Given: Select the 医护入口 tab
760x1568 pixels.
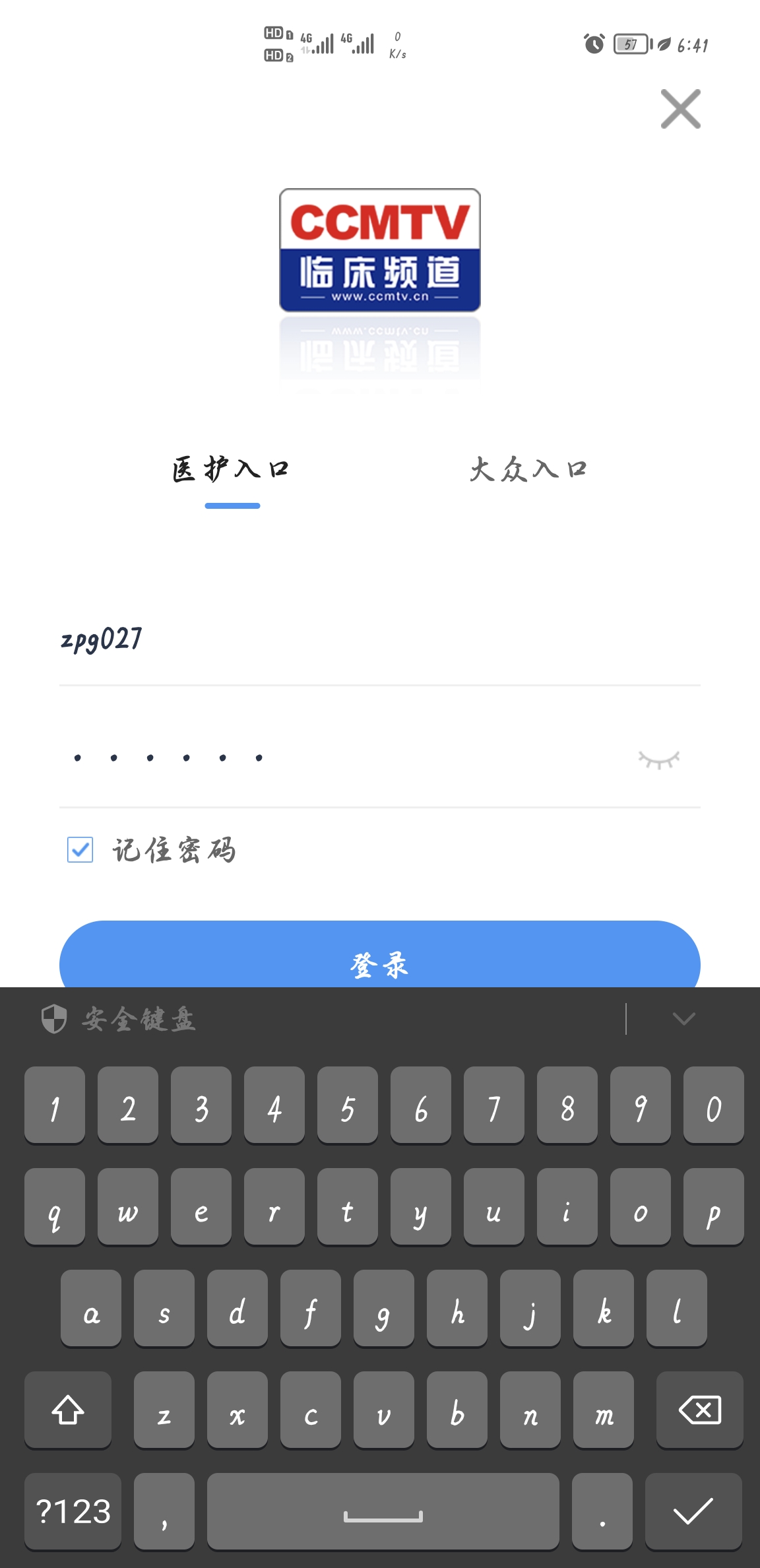Looking at the screenshot, I should point(232,470).
